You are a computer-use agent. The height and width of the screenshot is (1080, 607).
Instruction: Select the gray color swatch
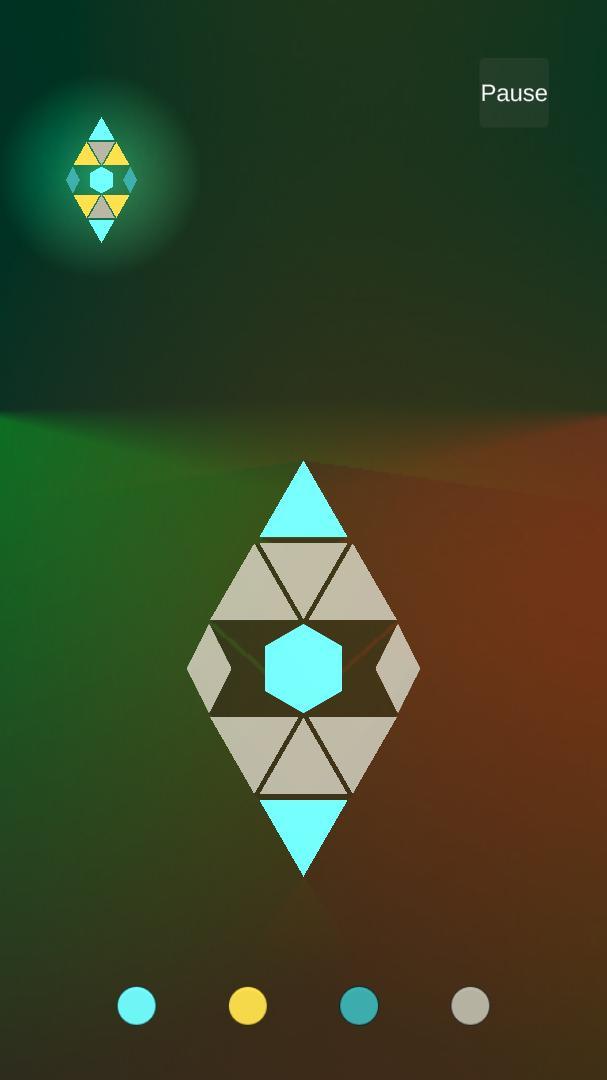pos(470,1005)
